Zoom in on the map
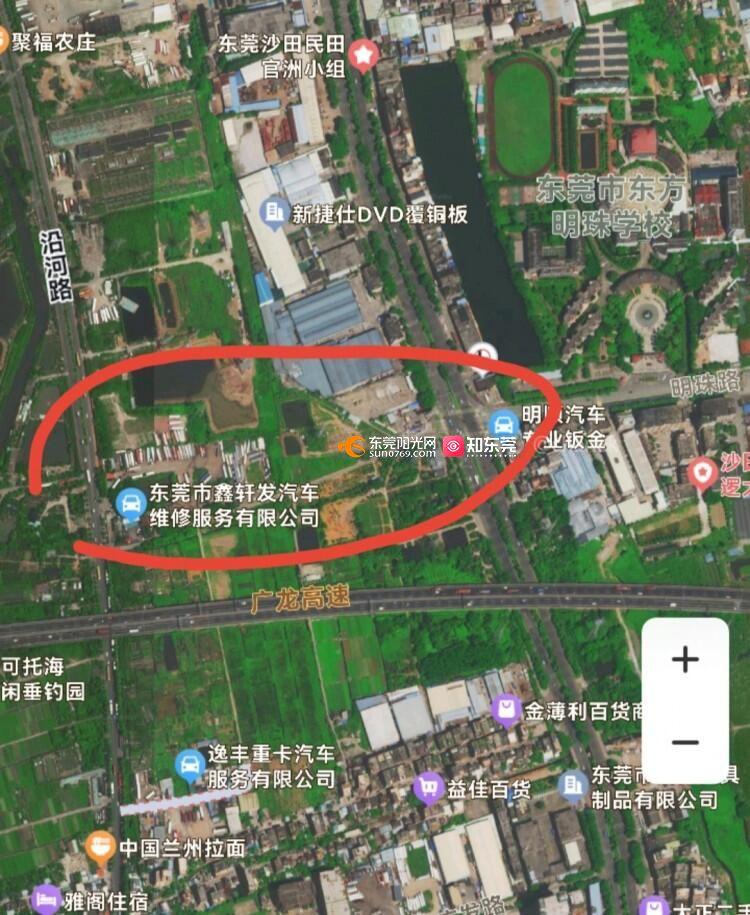The width and height of the screenshot is (750, 915). (x=685, y=660)
